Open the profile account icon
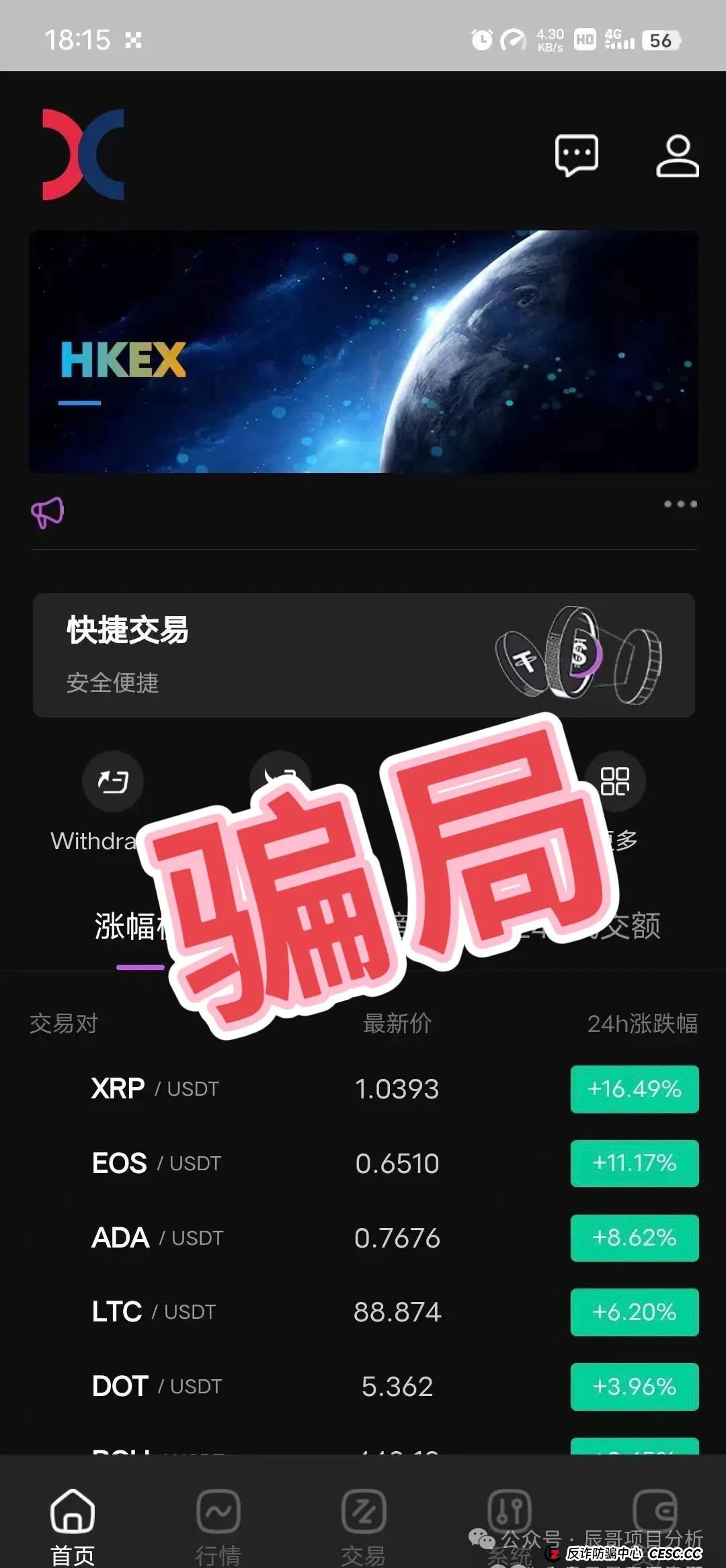 676,156
